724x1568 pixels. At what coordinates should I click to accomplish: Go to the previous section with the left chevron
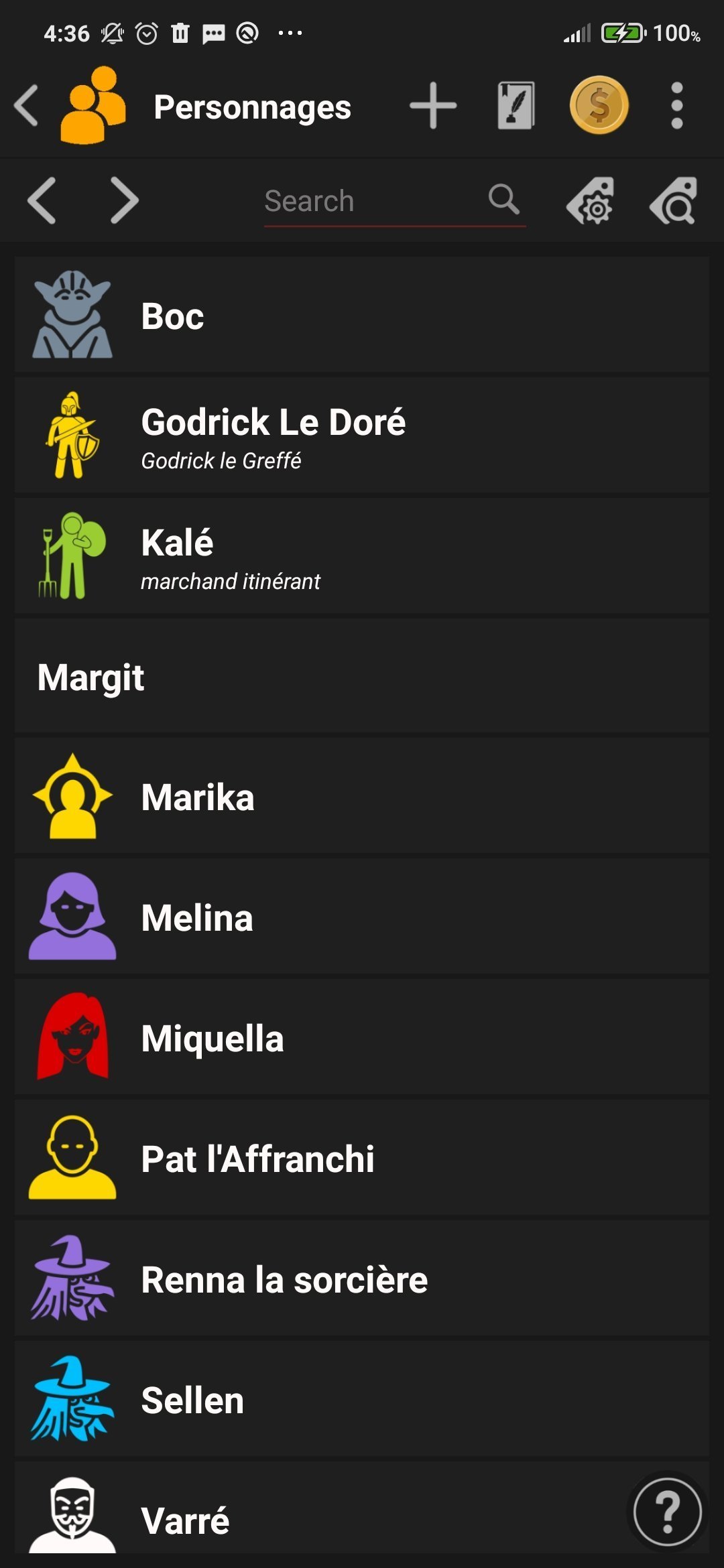tap(42, 200)
